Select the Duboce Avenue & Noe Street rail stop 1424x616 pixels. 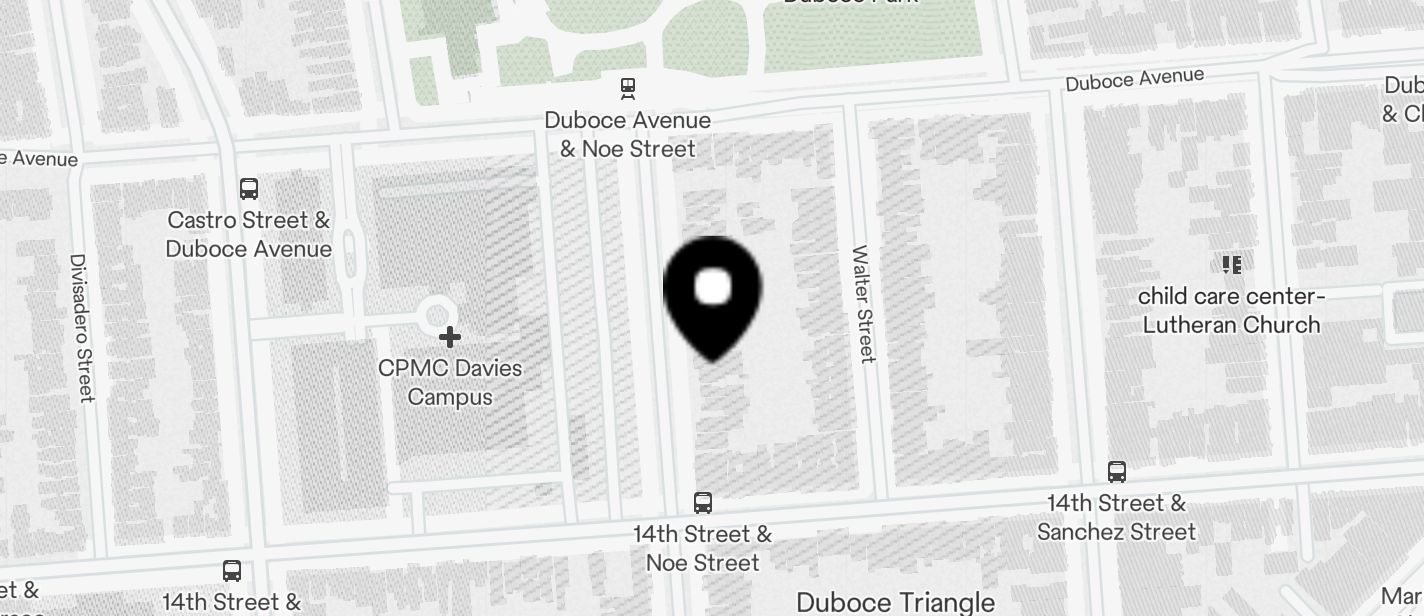628,89
